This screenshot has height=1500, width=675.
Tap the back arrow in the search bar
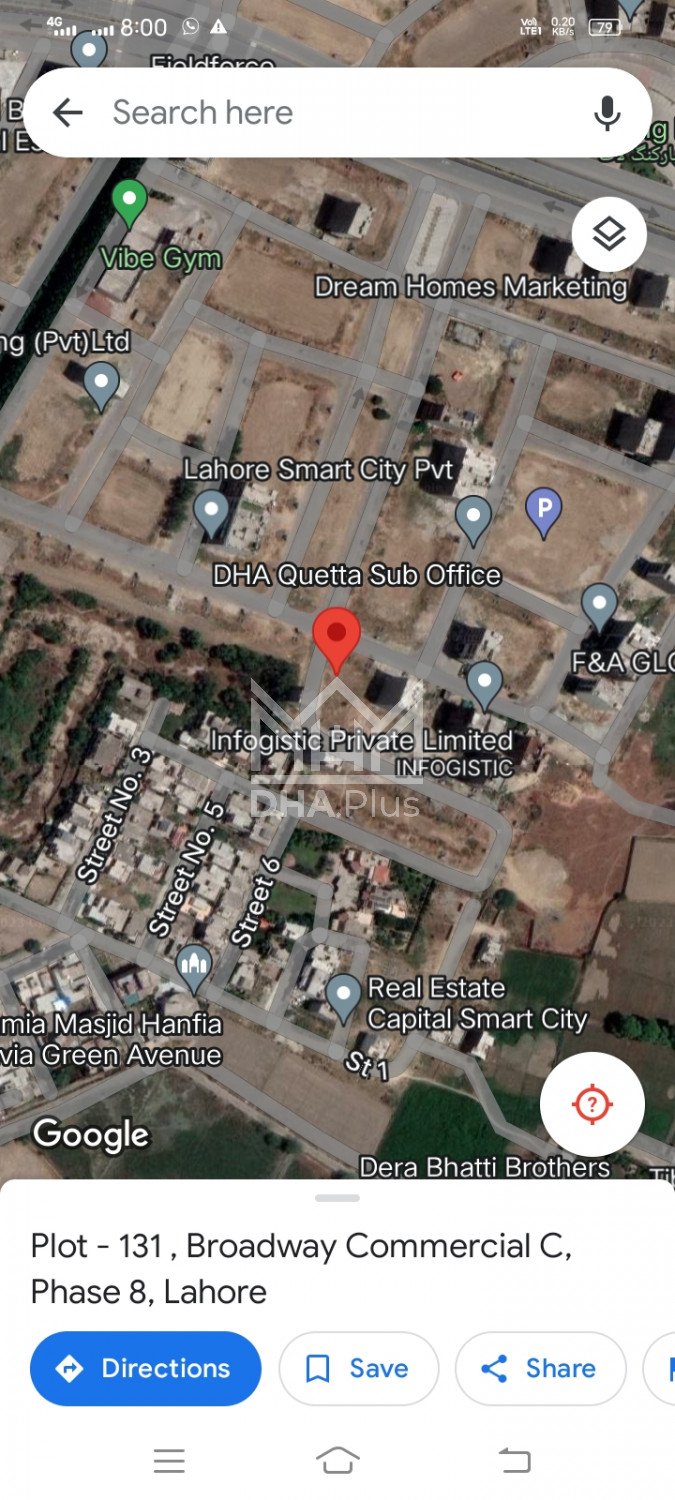pos(67,112)
